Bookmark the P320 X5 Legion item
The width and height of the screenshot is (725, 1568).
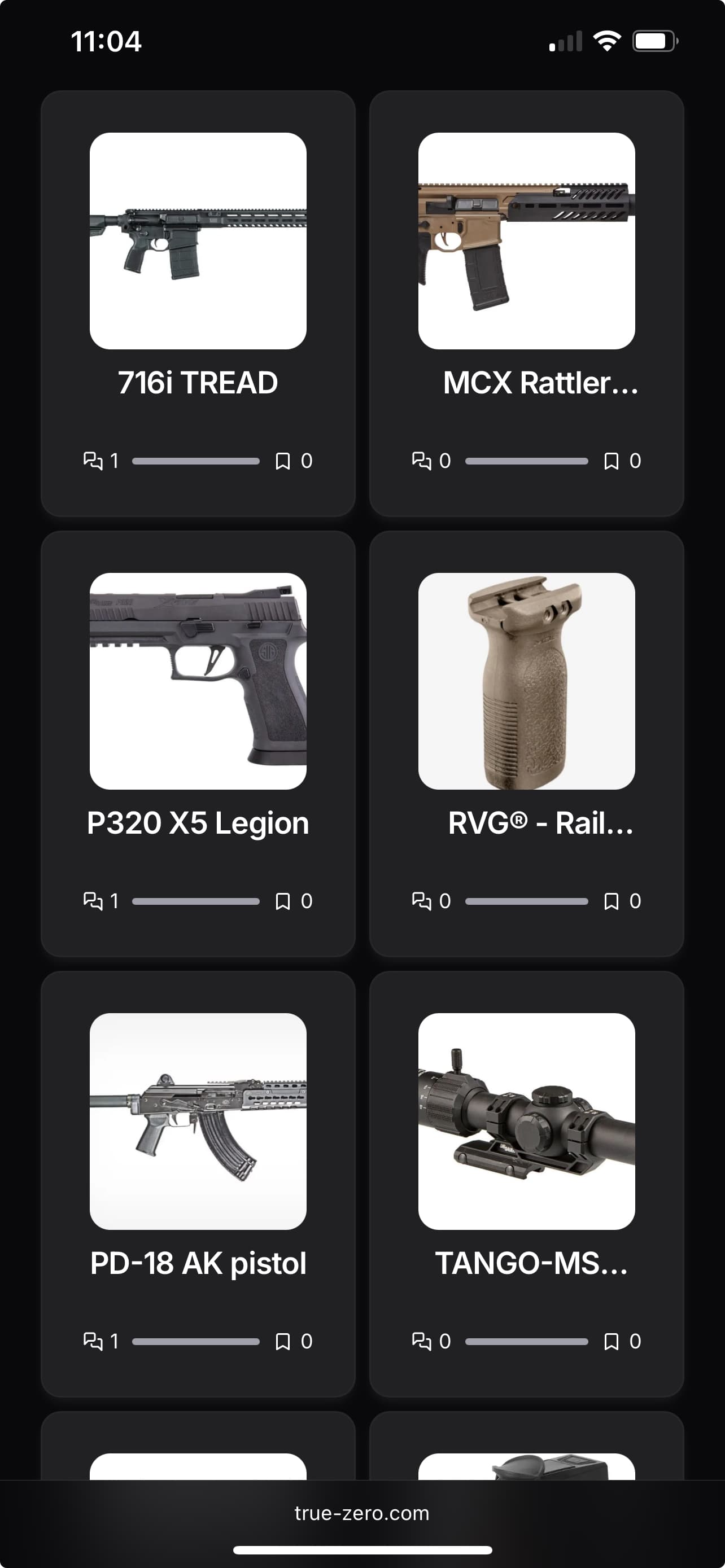pyautogui.click(x=282, y=901)
